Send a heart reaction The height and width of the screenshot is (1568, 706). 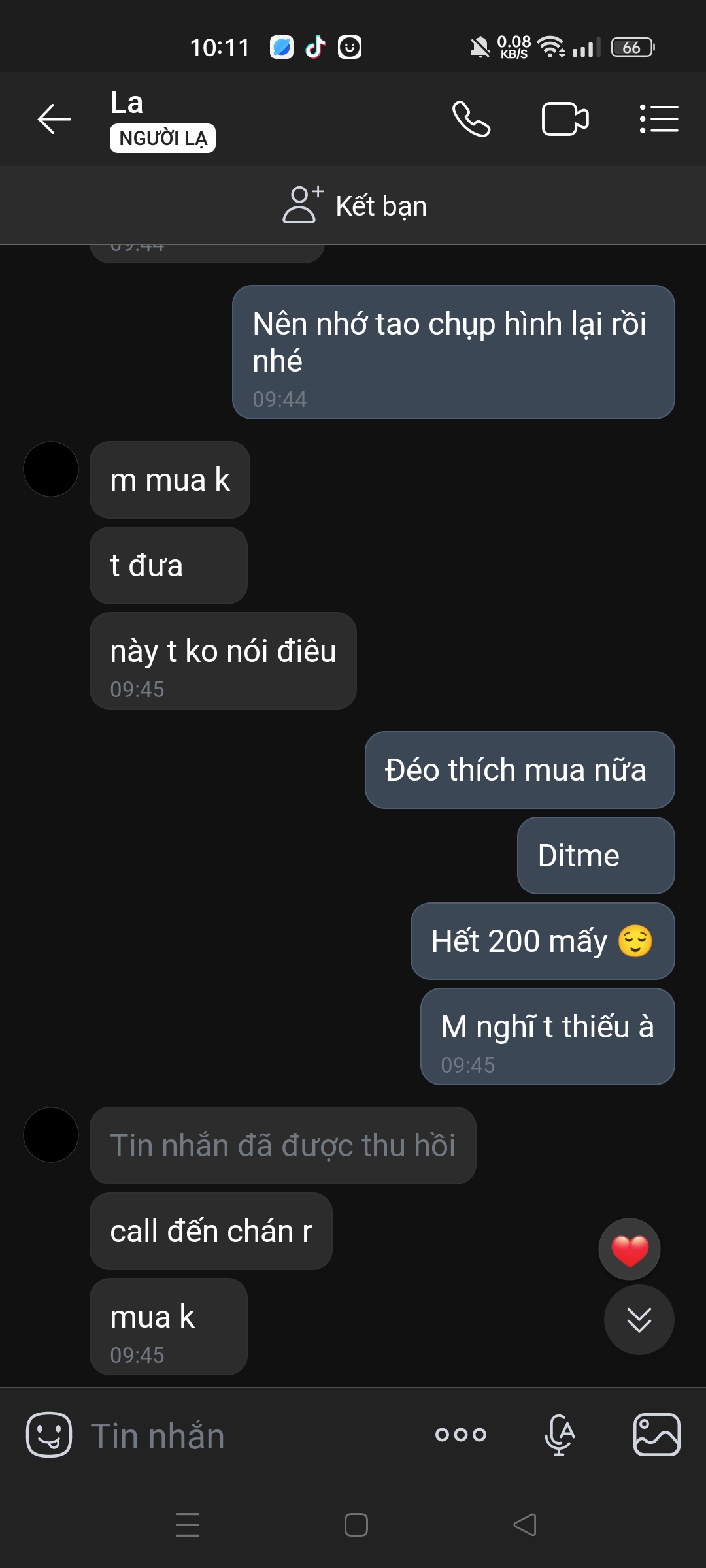tap(630, 1249)
